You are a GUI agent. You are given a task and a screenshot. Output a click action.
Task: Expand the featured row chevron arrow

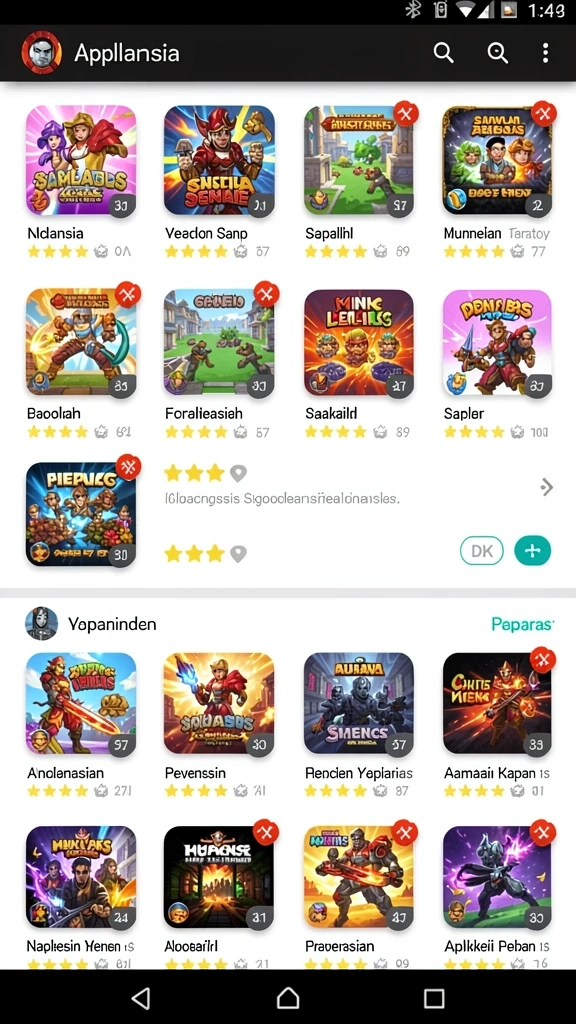547,487
